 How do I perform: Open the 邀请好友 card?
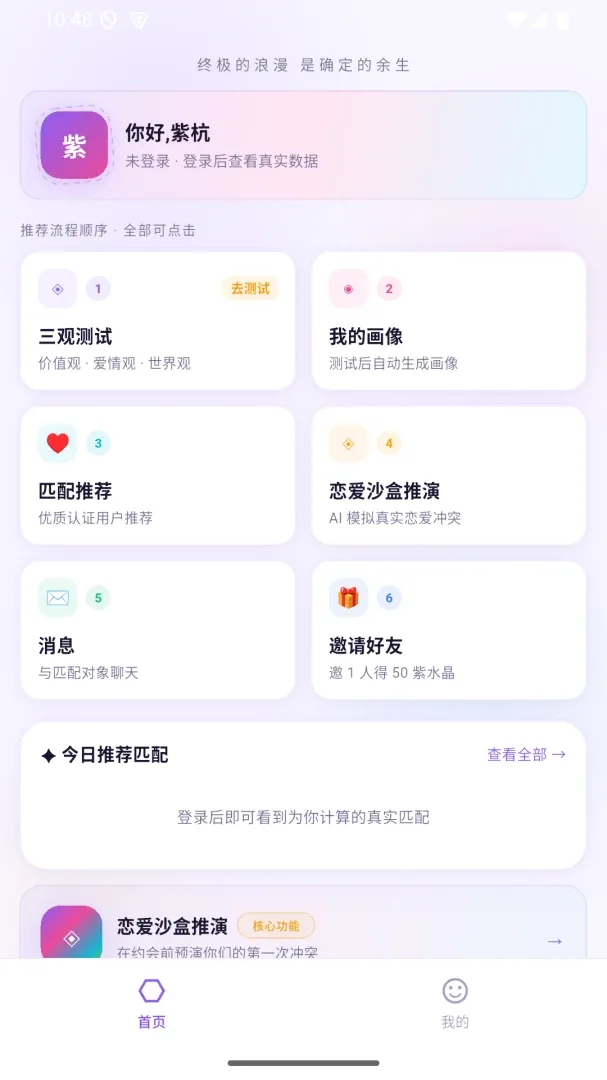449,630
